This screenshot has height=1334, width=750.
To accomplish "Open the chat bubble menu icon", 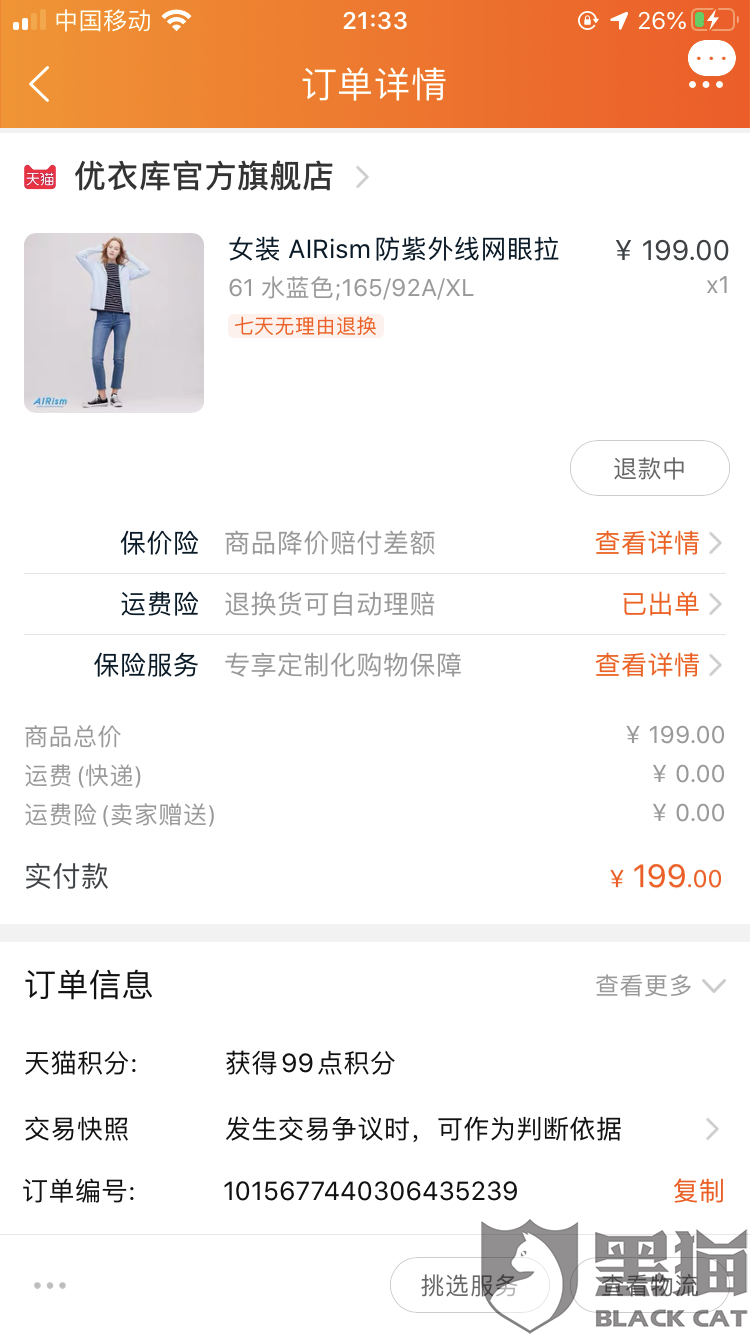I will tap(711, 66).
